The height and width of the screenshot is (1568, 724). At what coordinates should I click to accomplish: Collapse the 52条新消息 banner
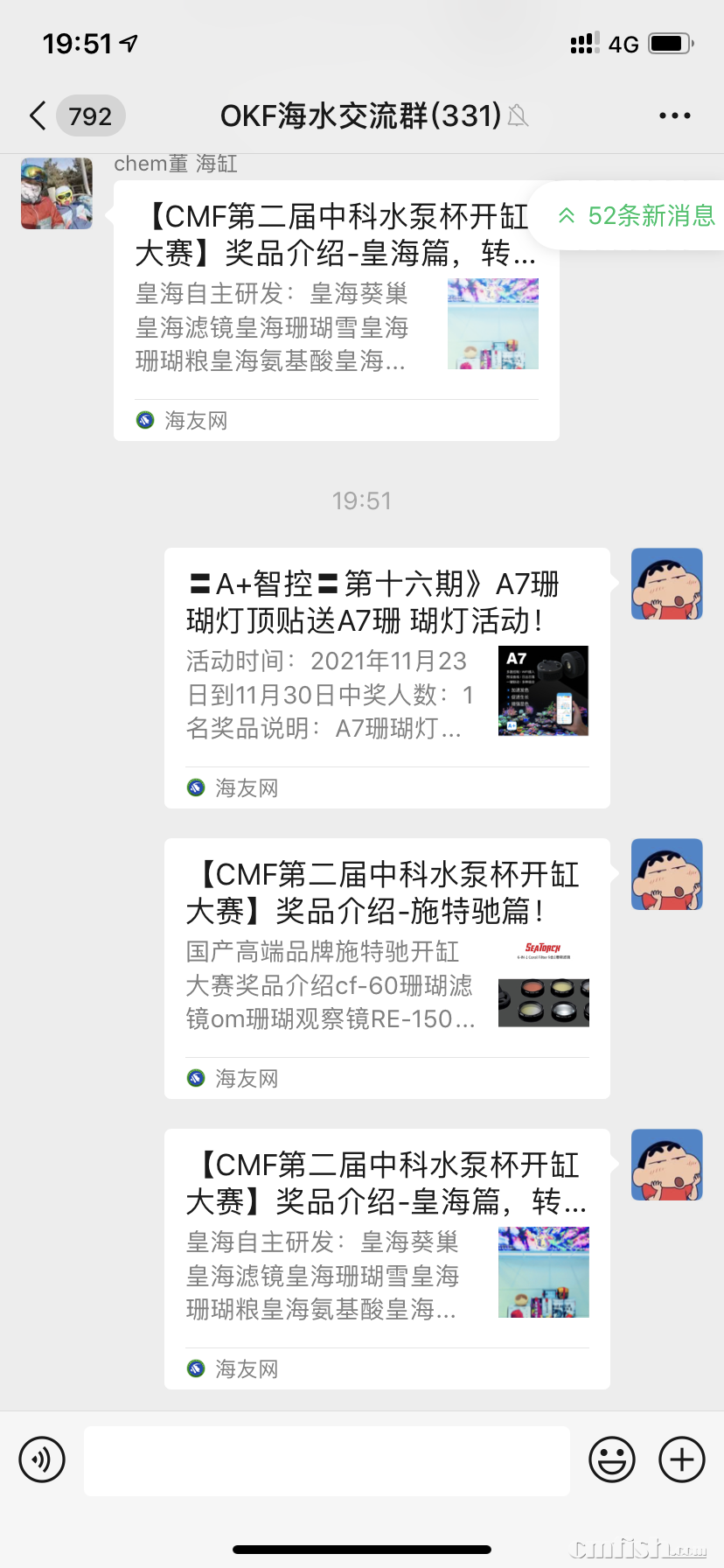567,214
